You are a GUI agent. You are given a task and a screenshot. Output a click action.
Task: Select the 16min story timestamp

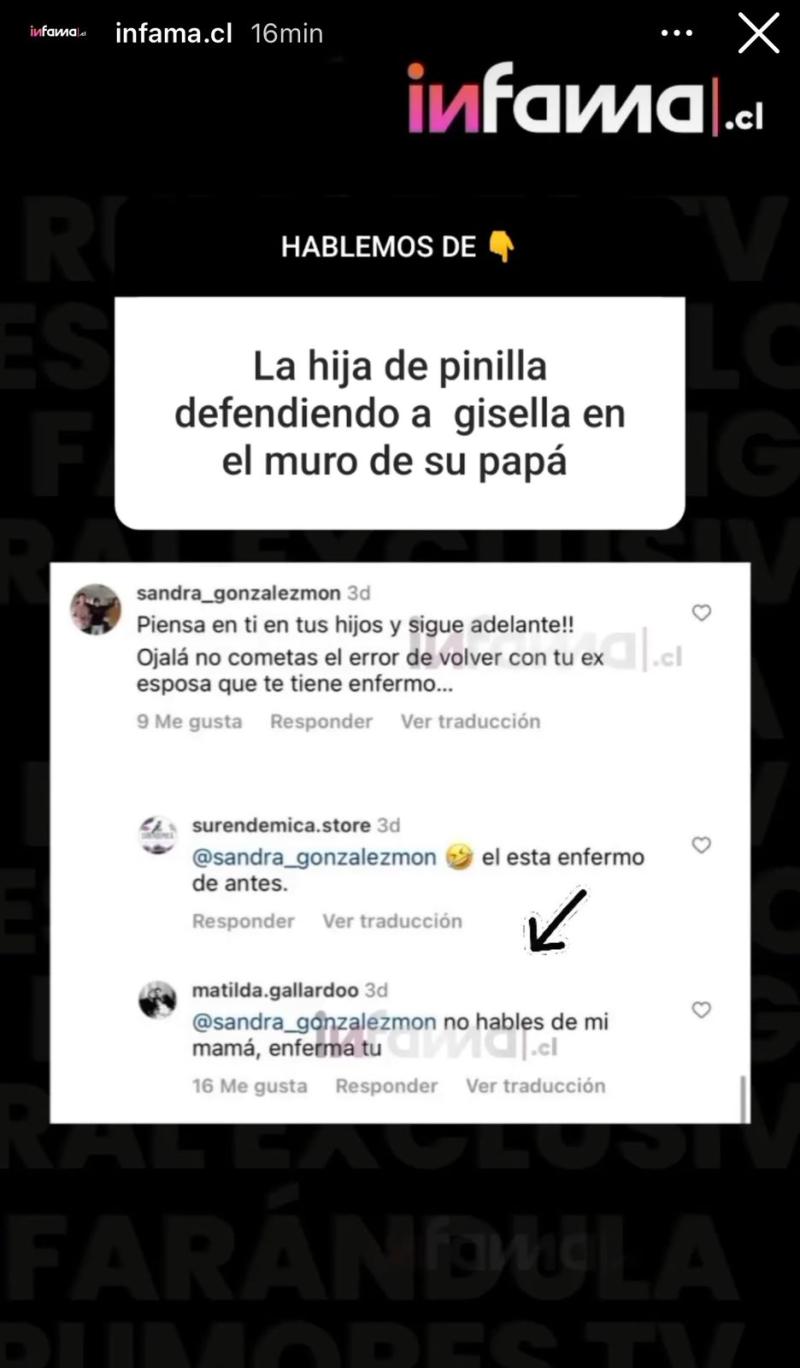click(x=287, y=32)
